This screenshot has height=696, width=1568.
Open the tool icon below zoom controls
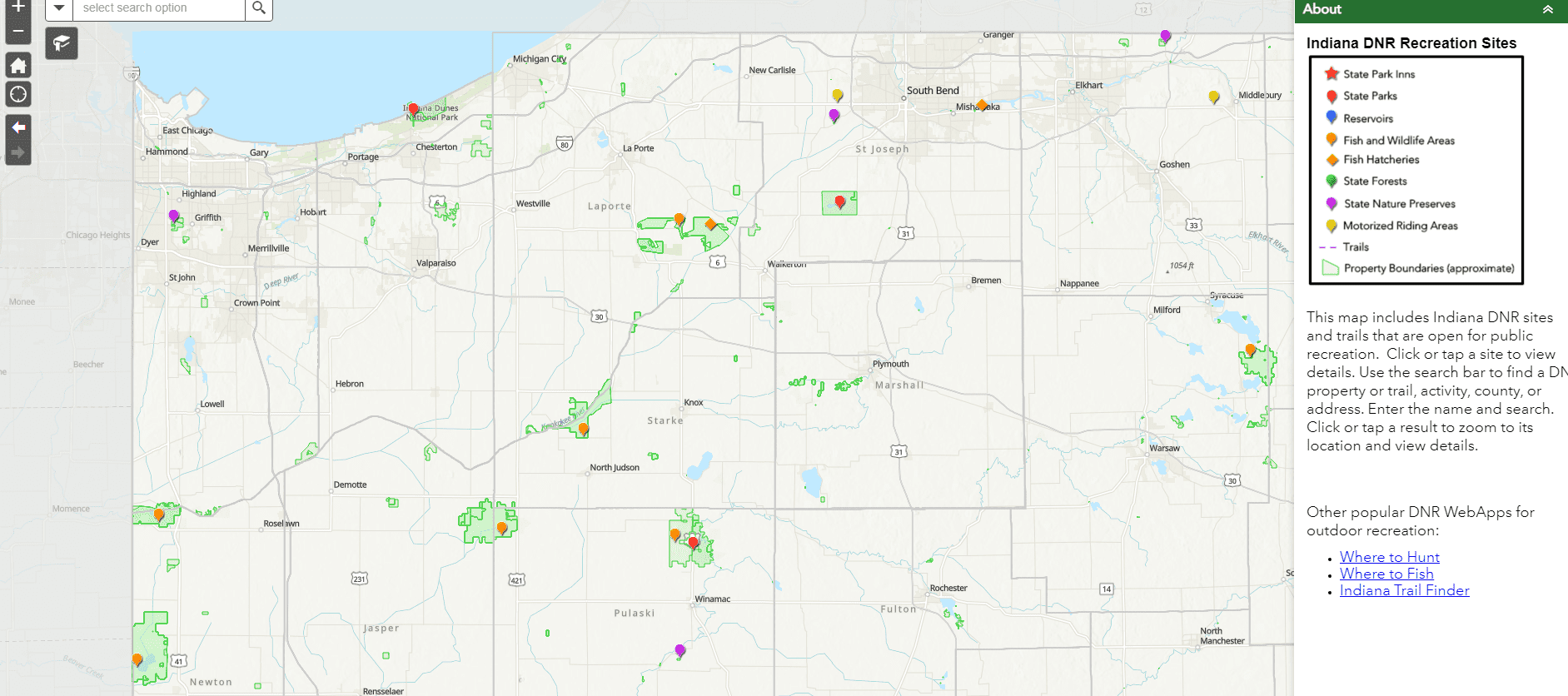(x=62, y=43)
